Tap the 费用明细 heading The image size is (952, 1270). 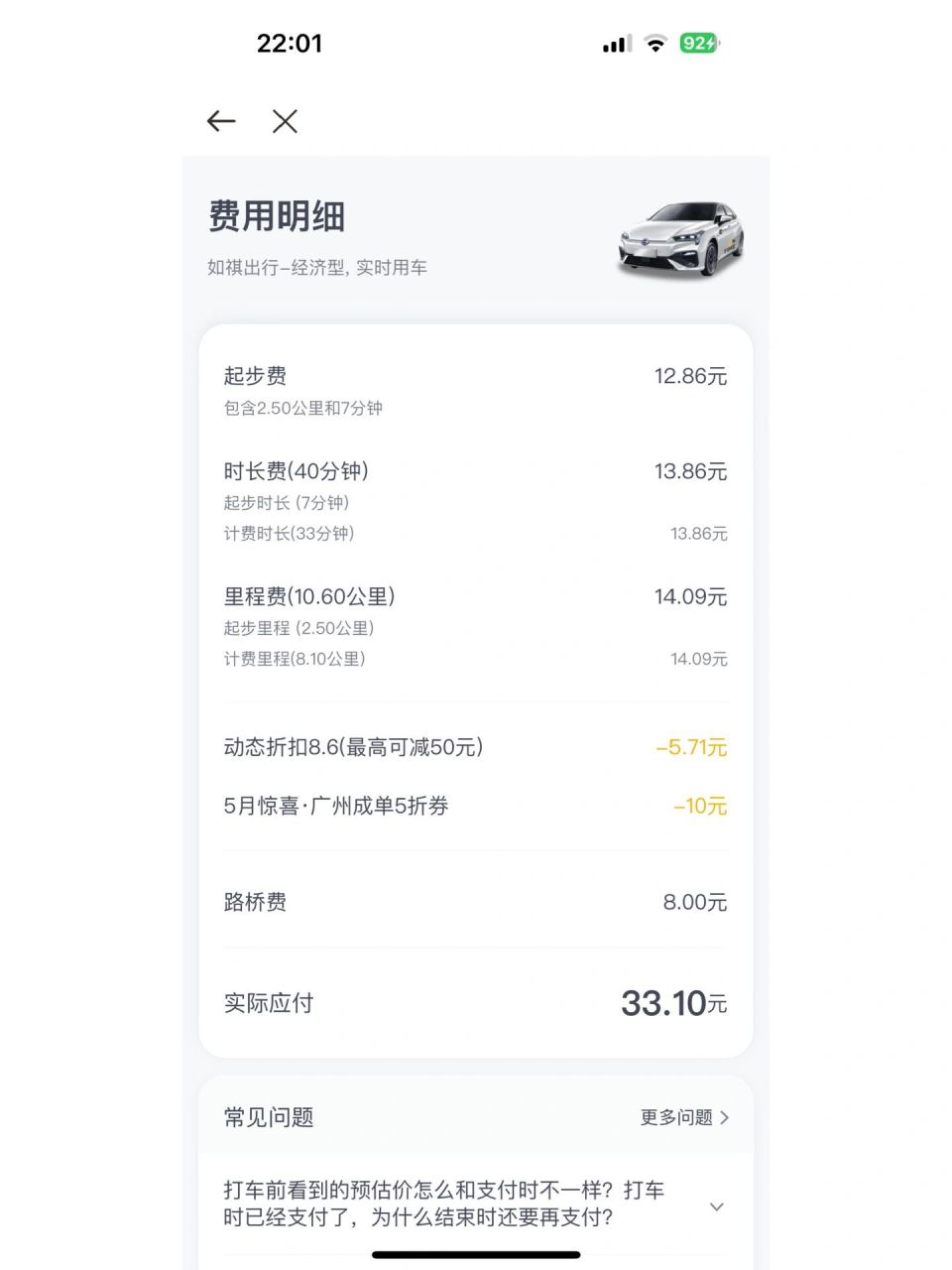tap(274, 217)
